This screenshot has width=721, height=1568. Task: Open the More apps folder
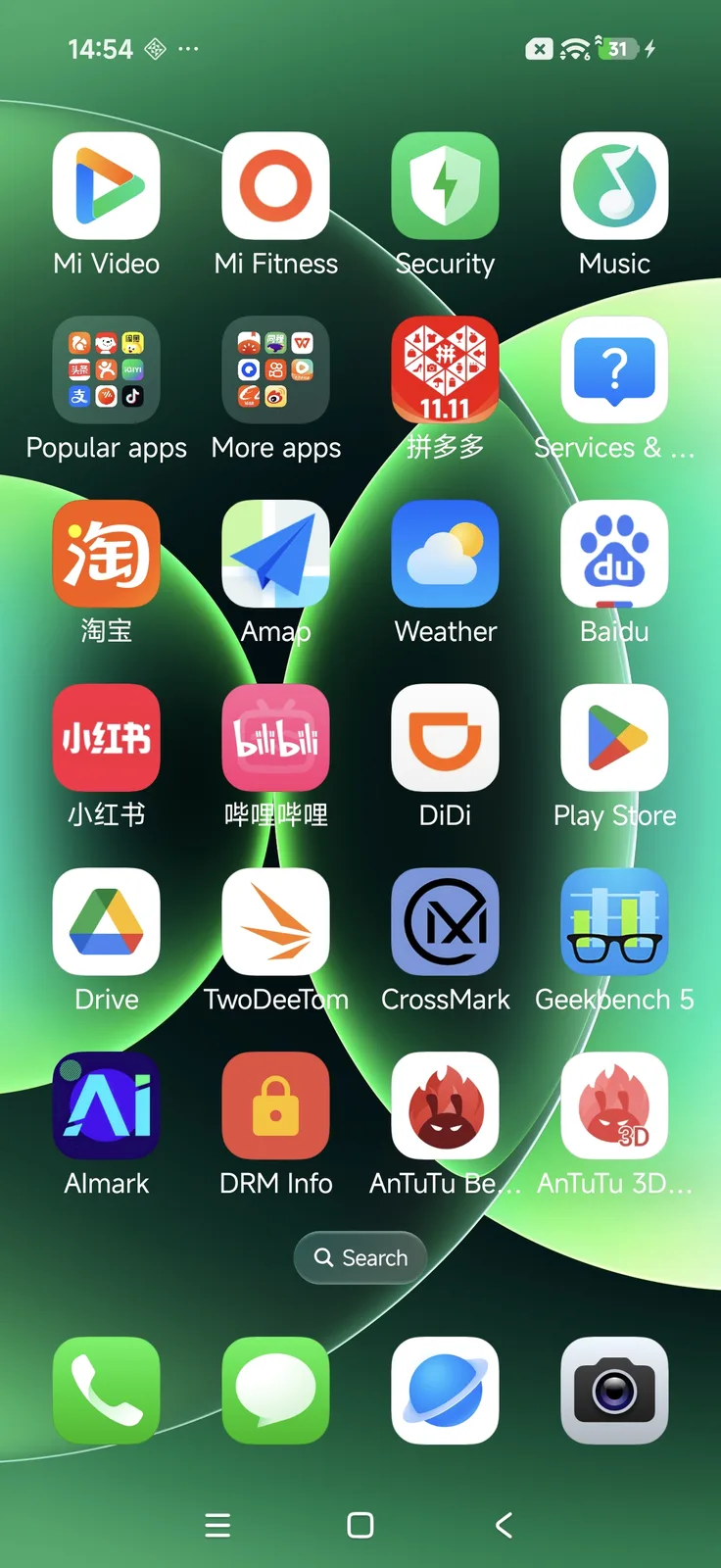click(275, 370)
